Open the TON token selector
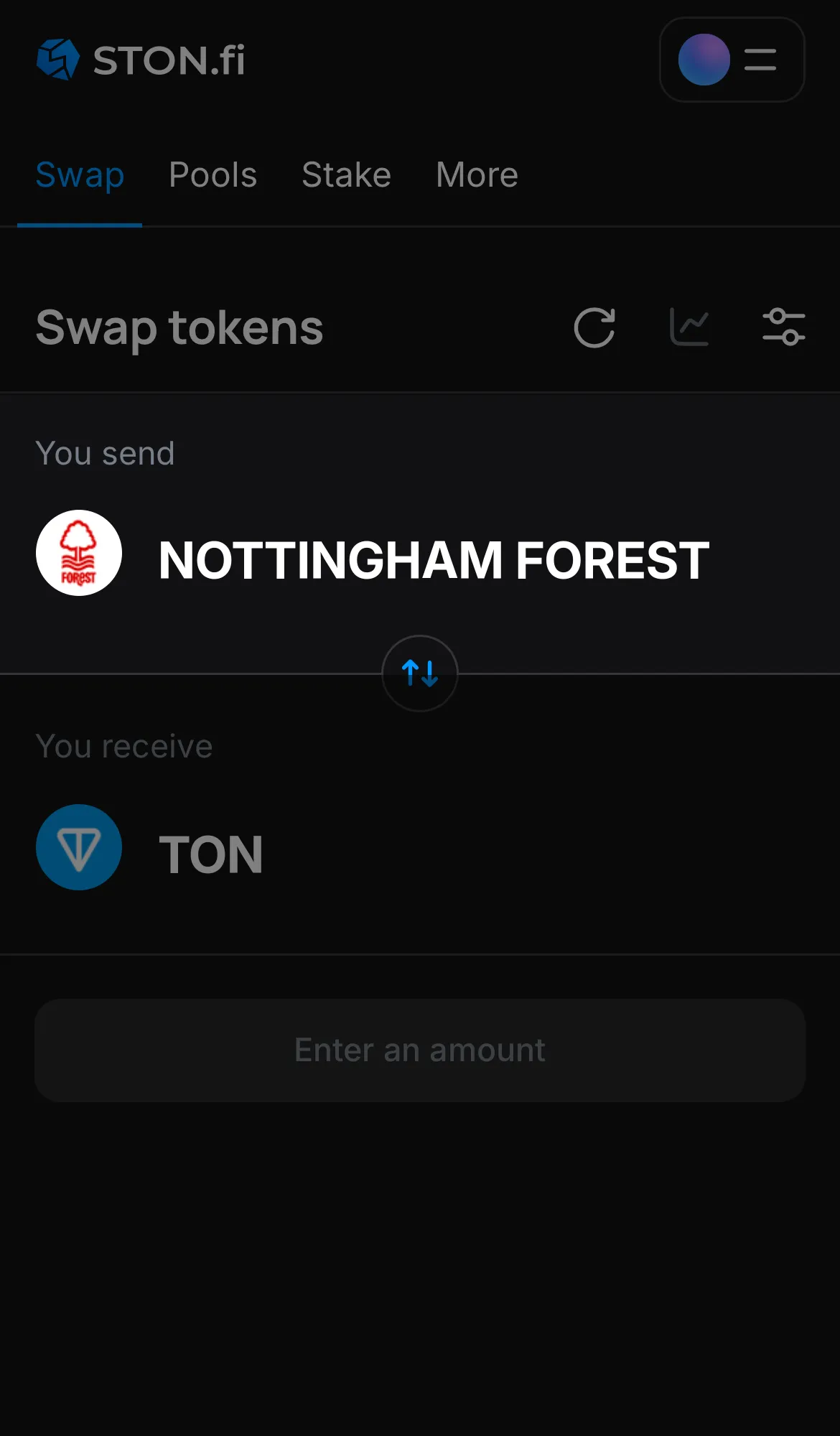This screenshot has height=1436, width=840. [210, 854]
